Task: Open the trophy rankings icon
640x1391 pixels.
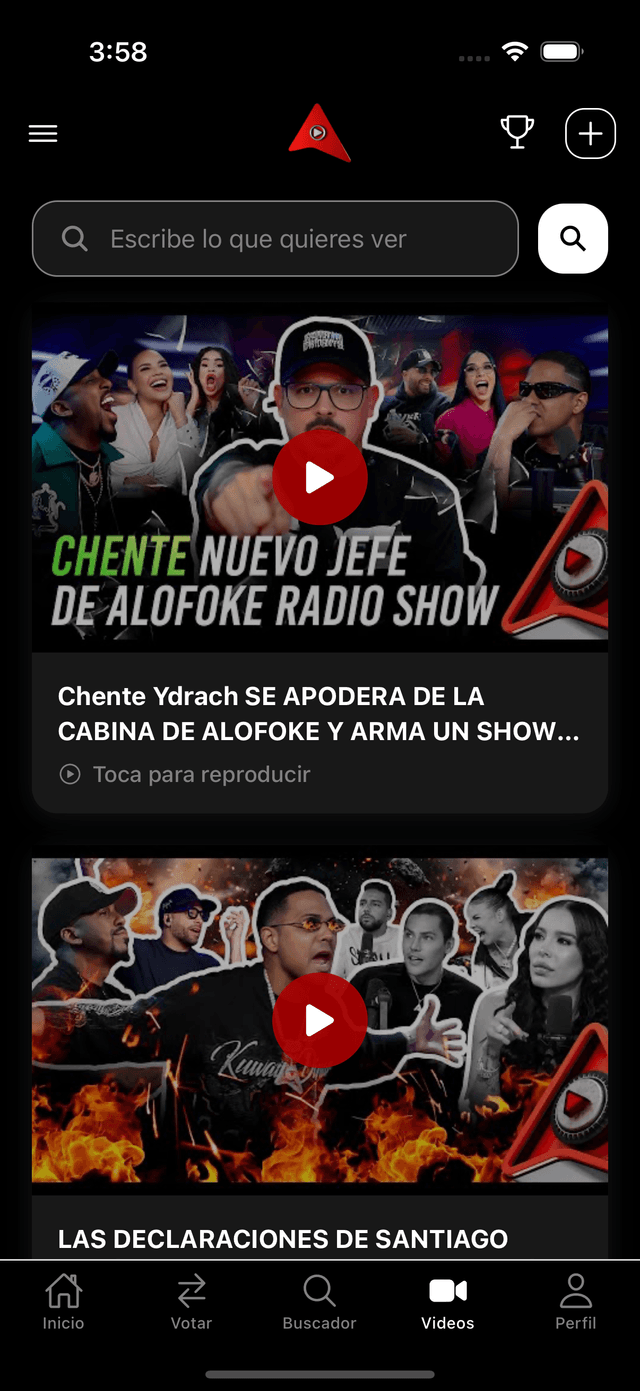Action: (517, 133)
